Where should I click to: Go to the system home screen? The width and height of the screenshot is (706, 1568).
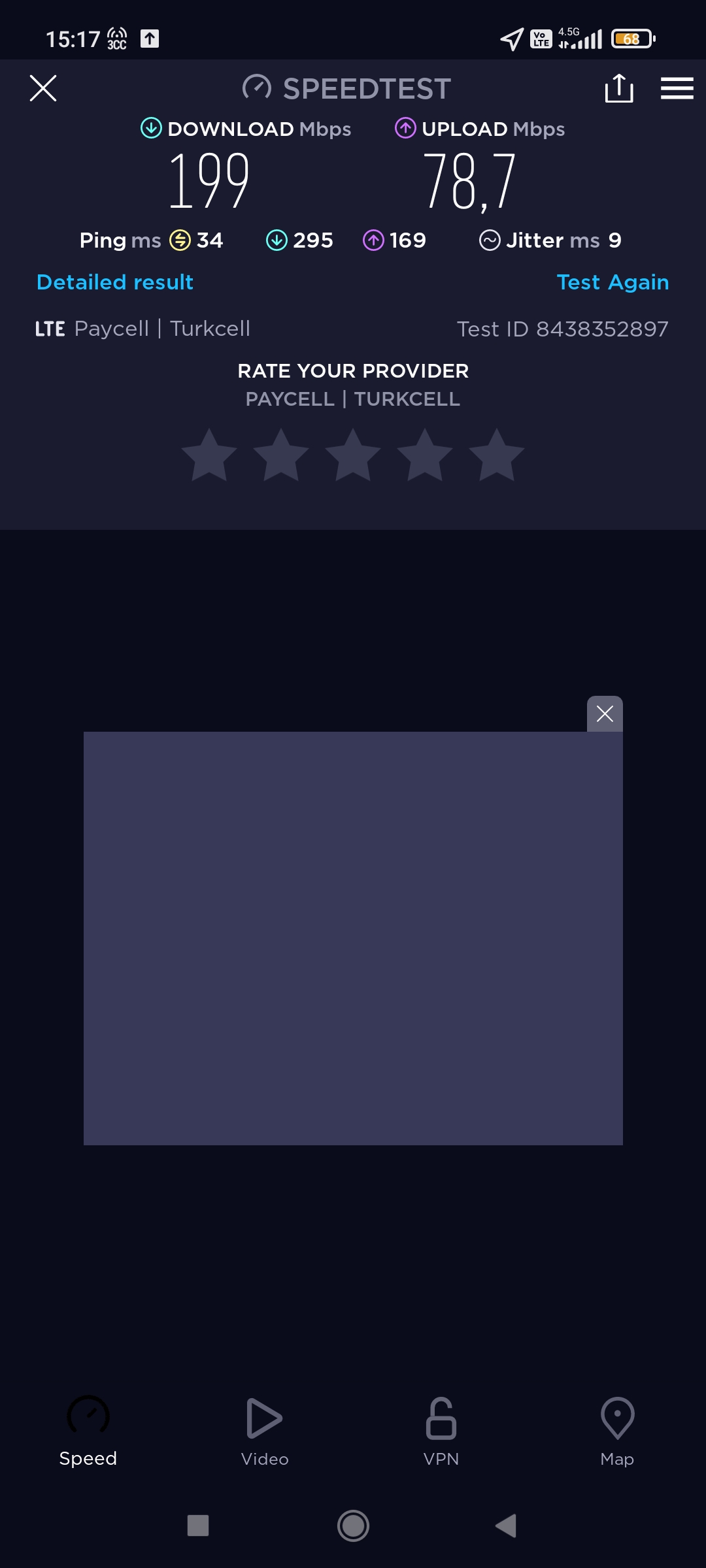(x=353, y=1526)
